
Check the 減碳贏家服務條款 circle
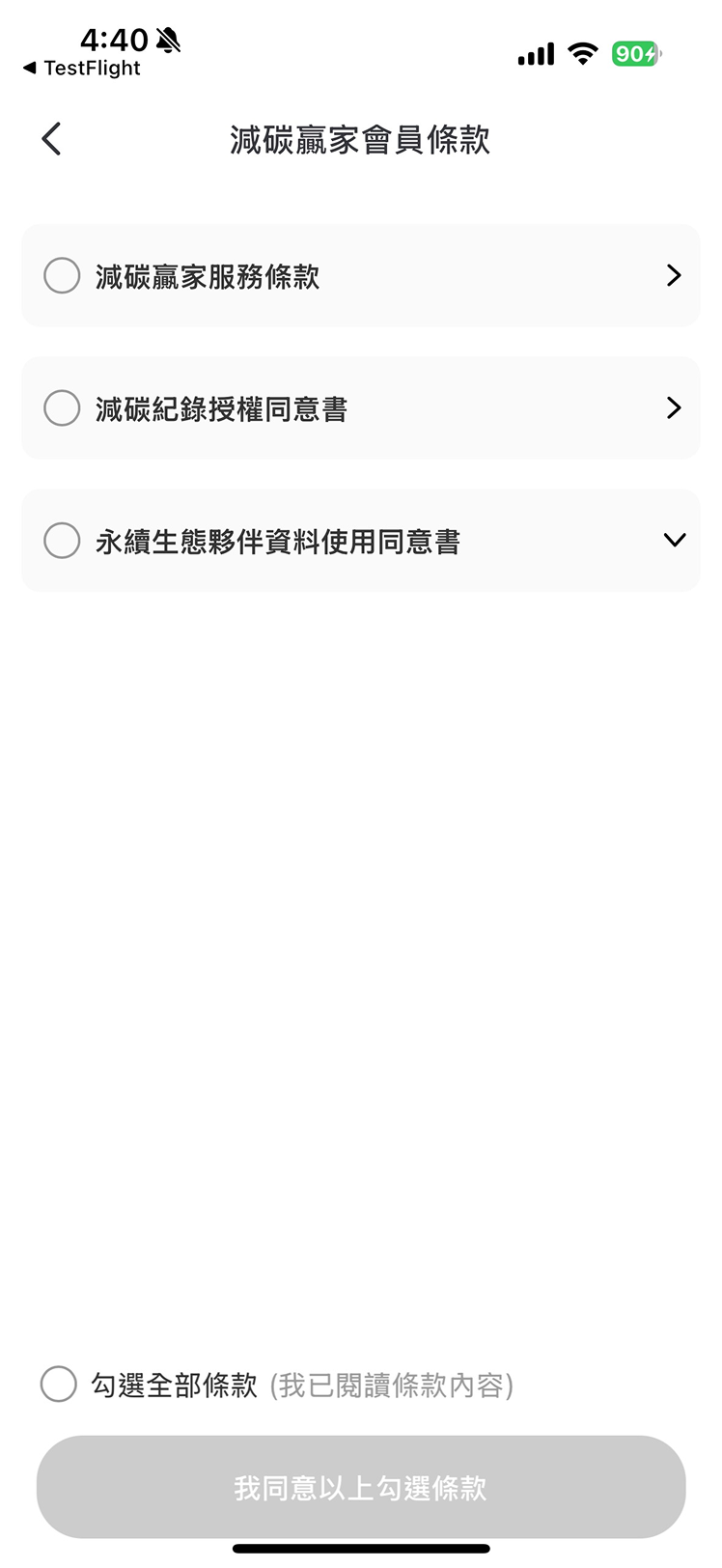coord(62,275)
